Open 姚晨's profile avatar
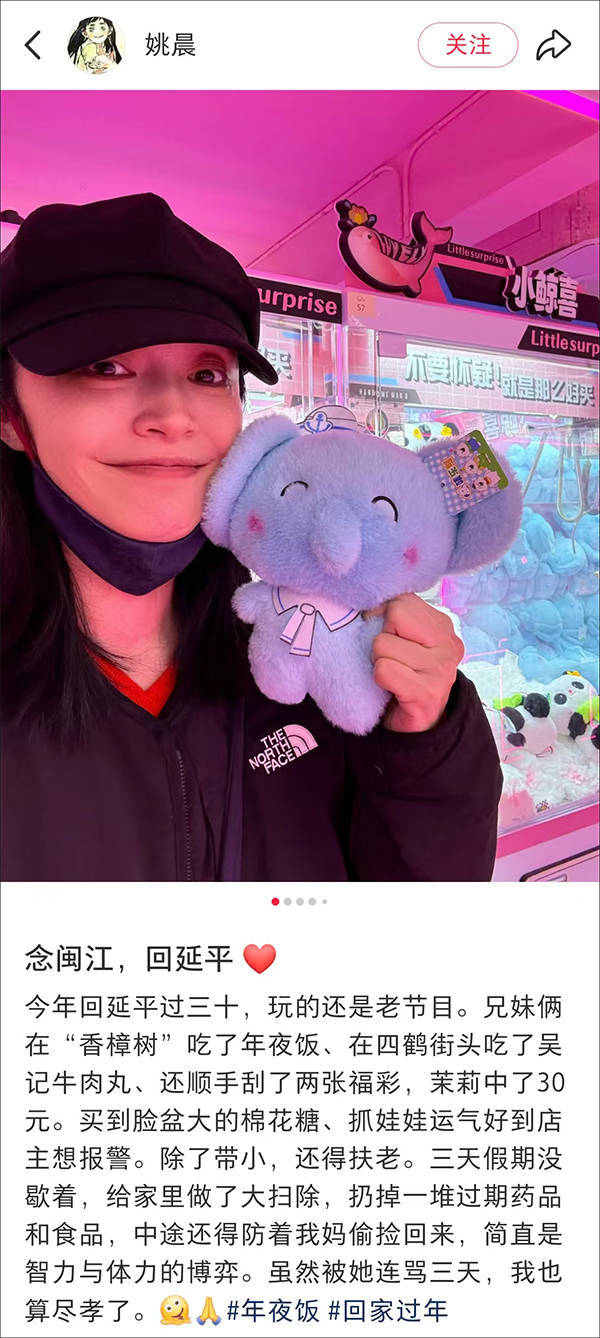This screenshot has width=600, height=1338. click(94, 45)
